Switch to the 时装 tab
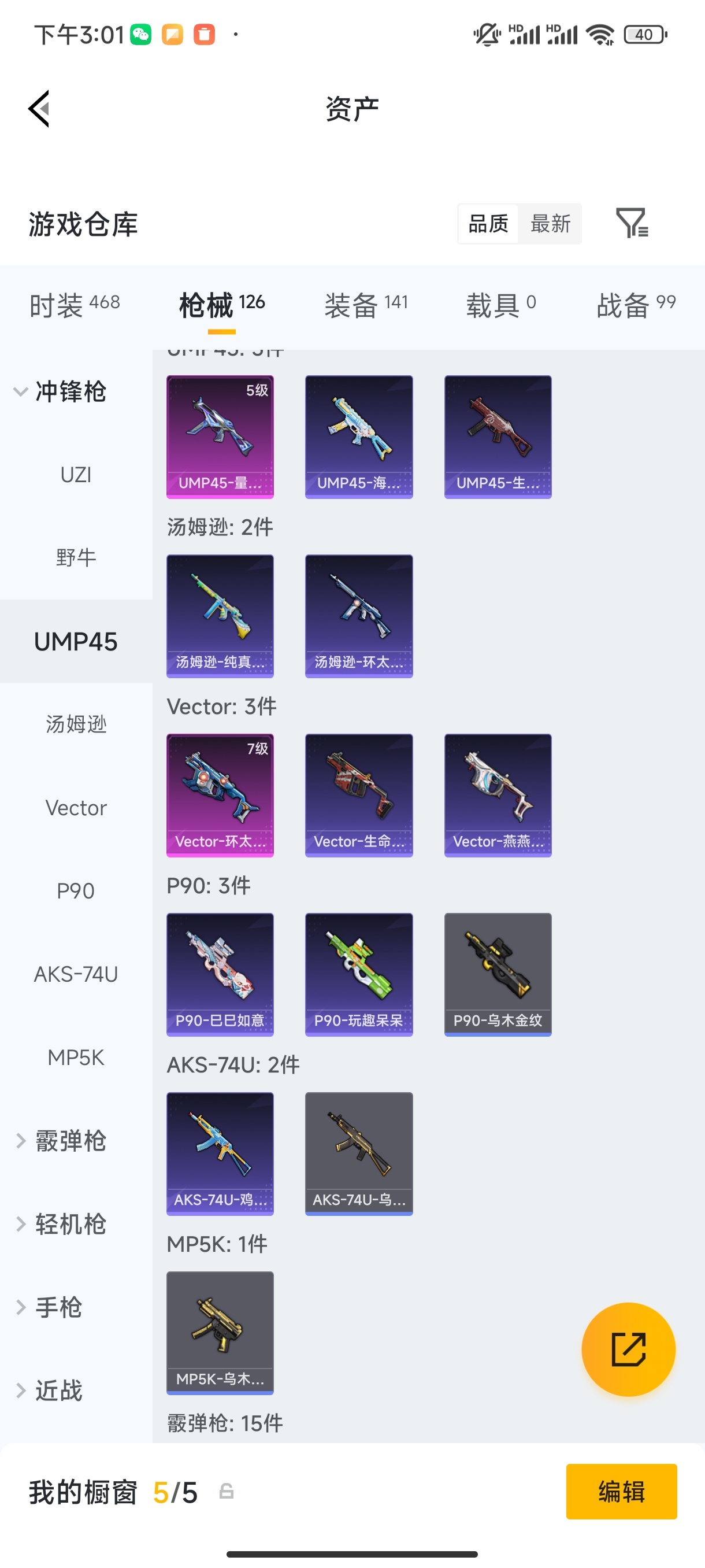The width and height of the screenshot is (705, 1568). 74,304
